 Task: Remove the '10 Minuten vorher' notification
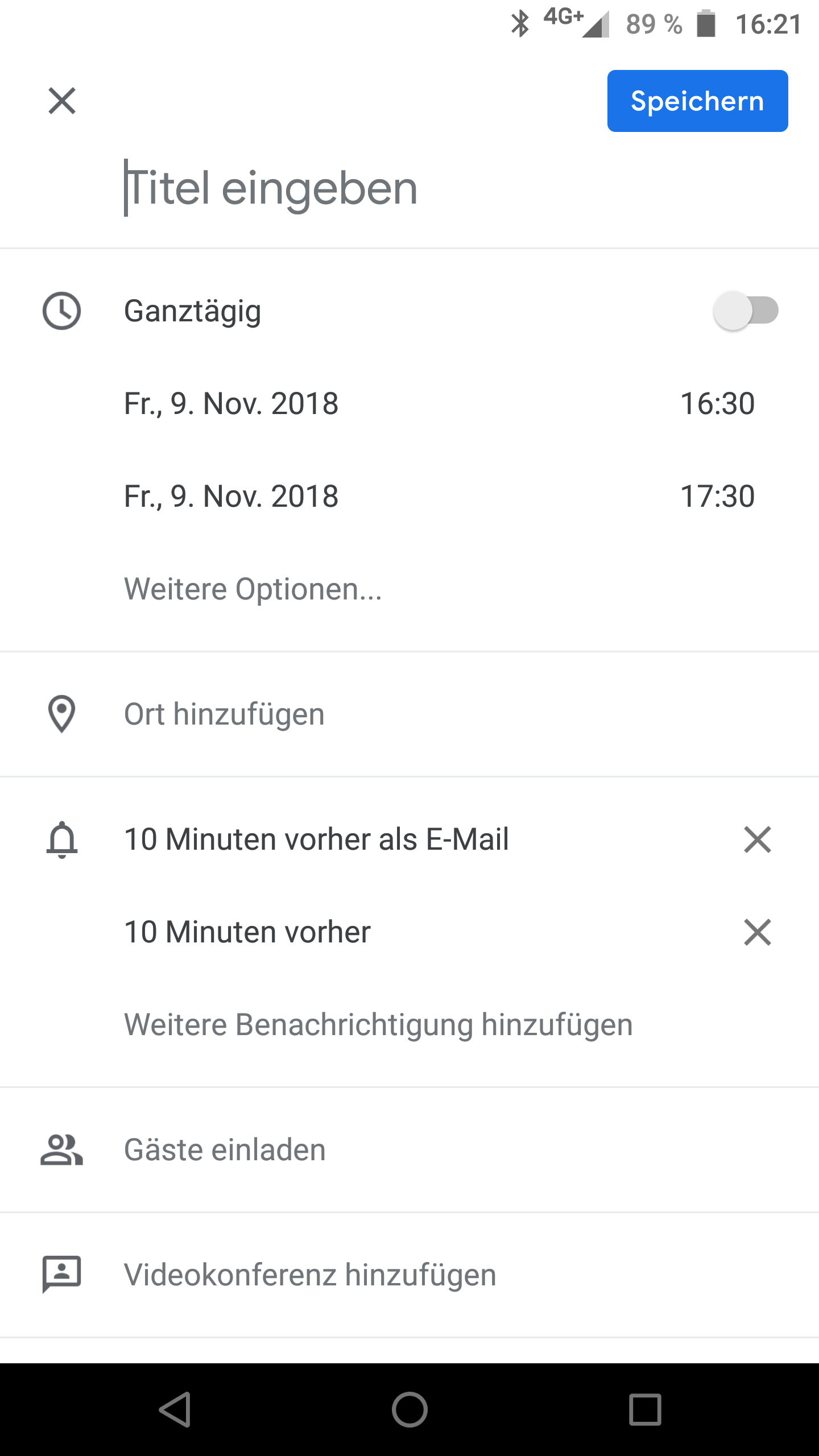757,932
